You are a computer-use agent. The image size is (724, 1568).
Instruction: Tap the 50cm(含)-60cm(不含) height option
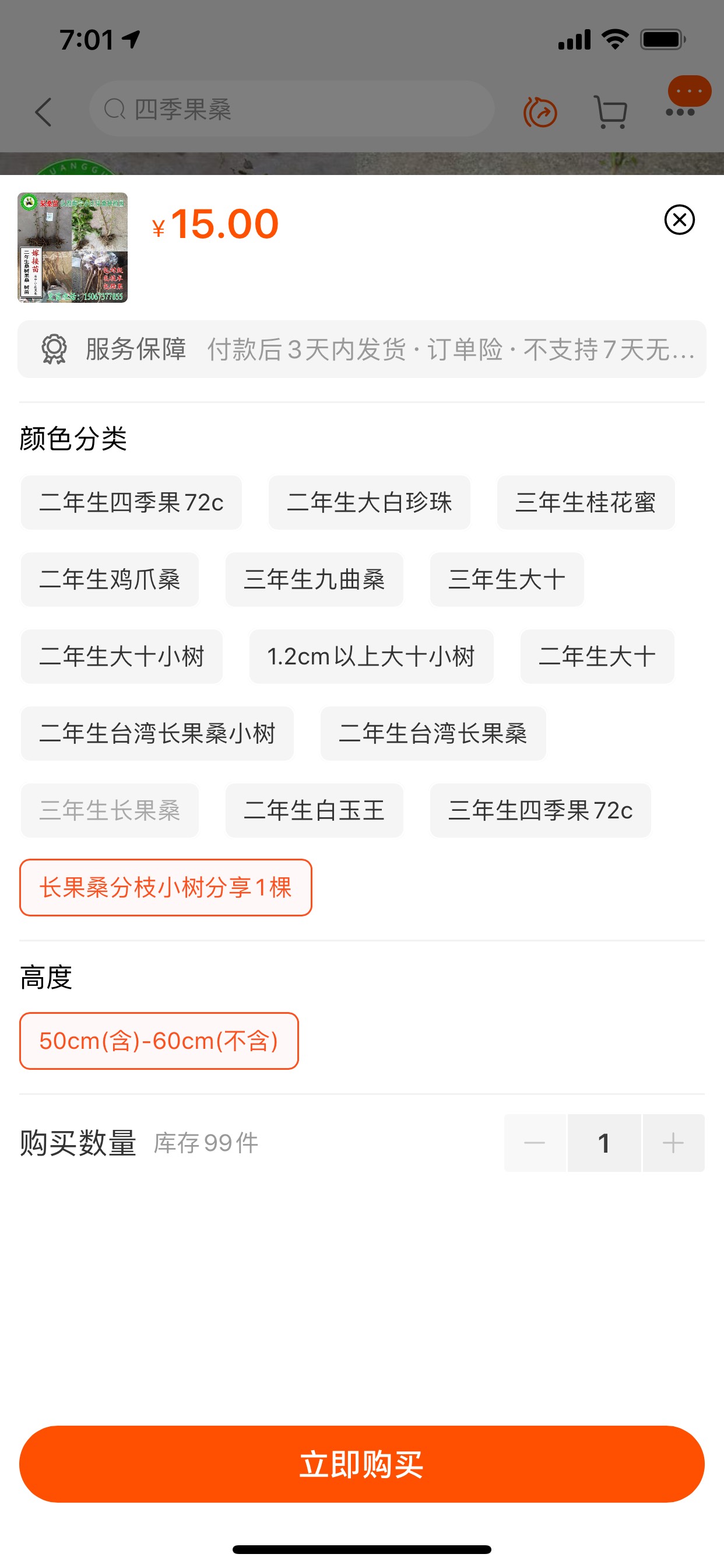coord(159,1040)
